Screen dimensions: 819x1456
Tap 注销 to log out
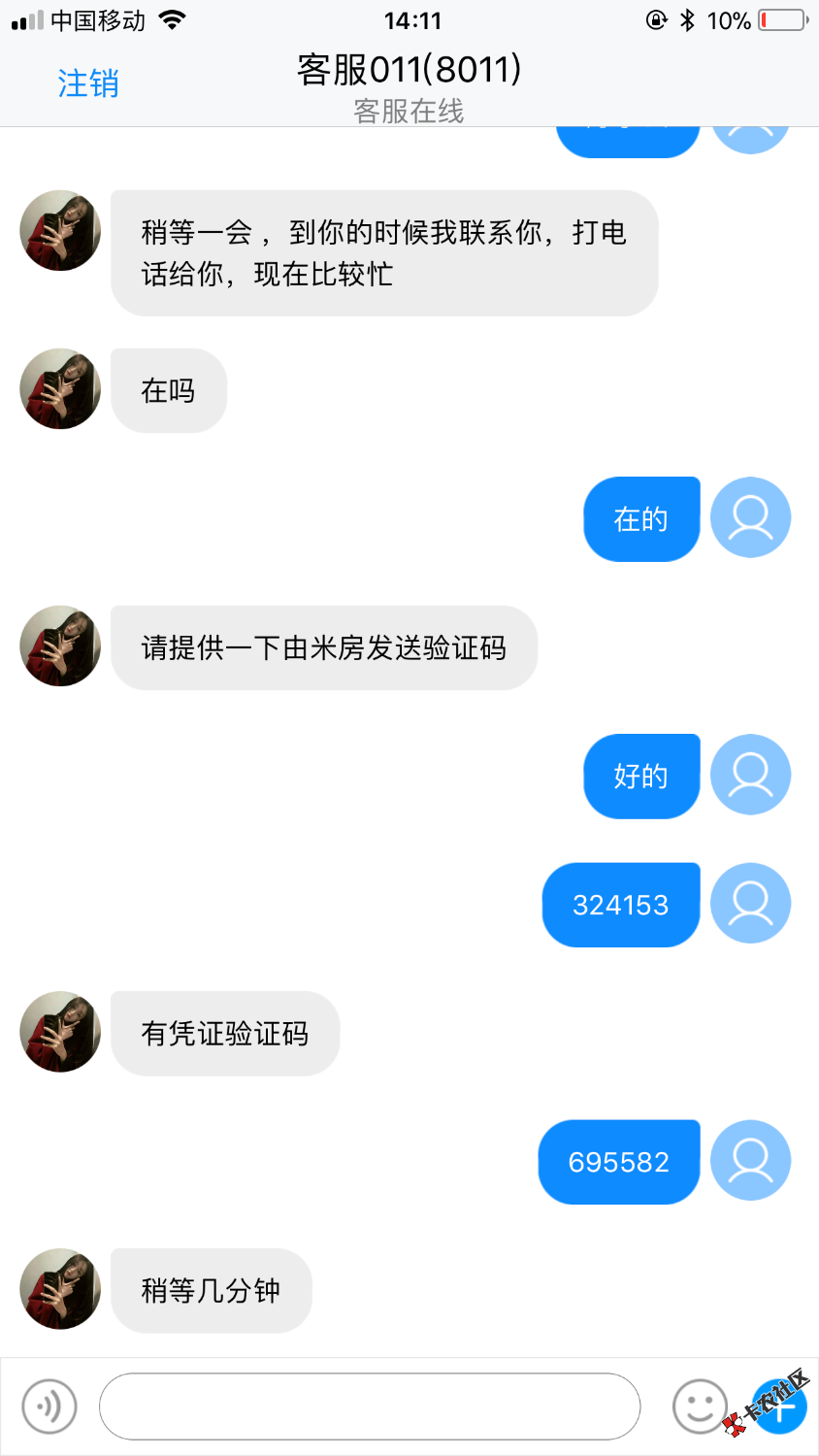click(x=88, y=83)
